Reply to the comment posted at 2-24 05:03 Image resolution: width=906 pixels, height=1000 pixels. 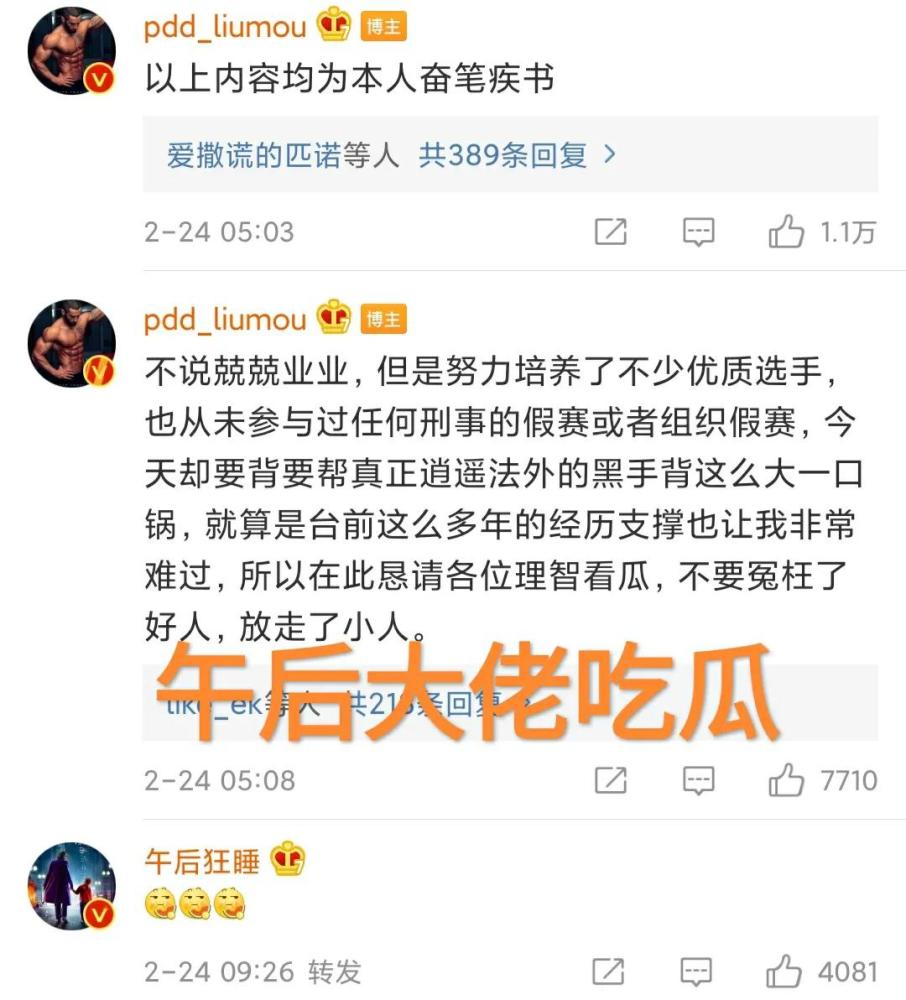698,232
